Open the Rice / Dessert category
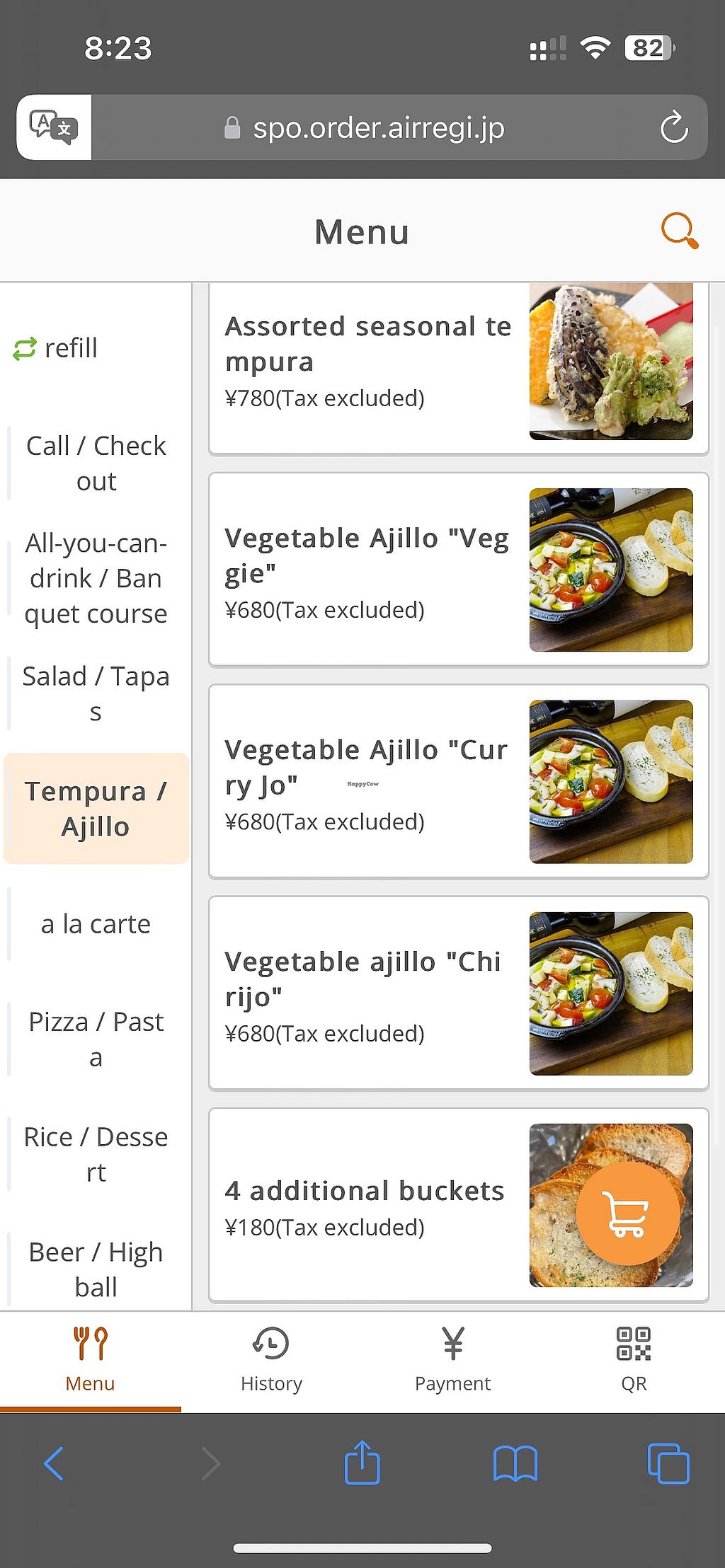725x1568 pixels. (96, 1155)
